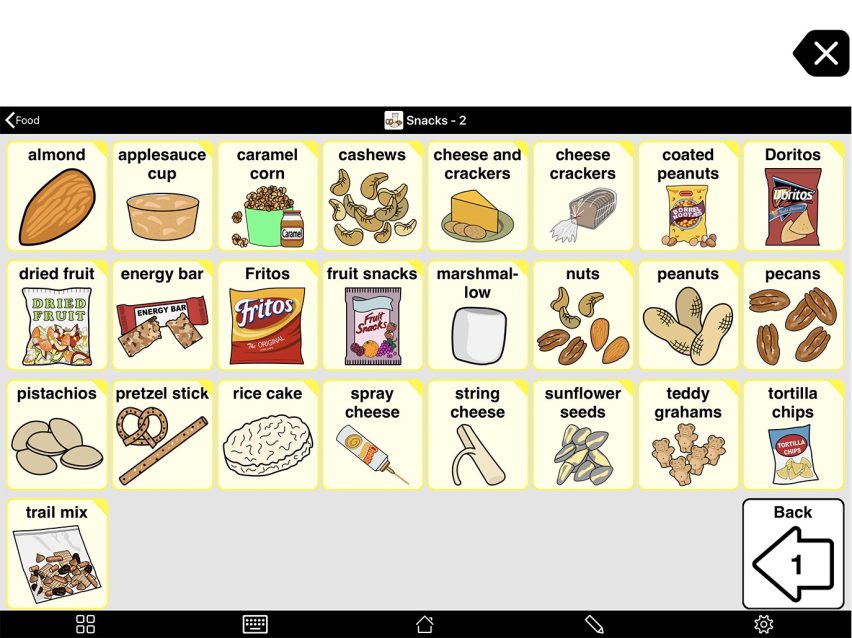Viewport: 852px width, 638px height.
Task: Select the sunflower seeds tile
Action: click(x=582, y=434)
